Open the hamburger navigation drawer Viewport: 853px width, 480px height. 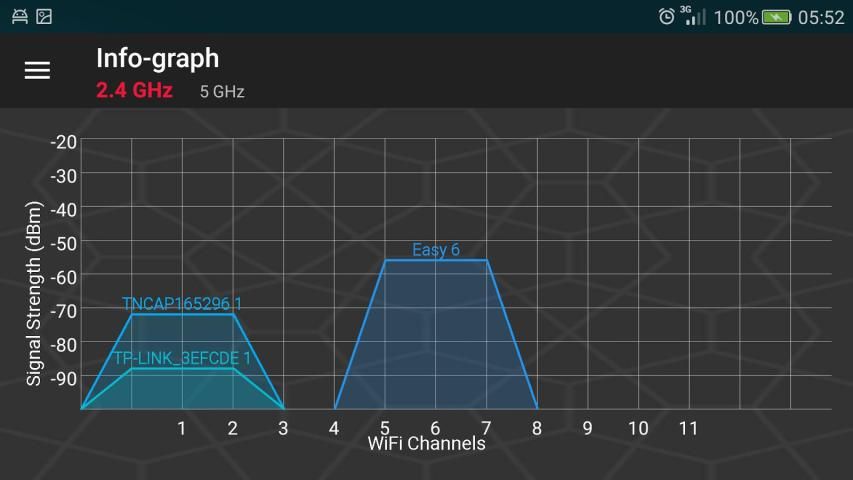click(x=37, y=70)
